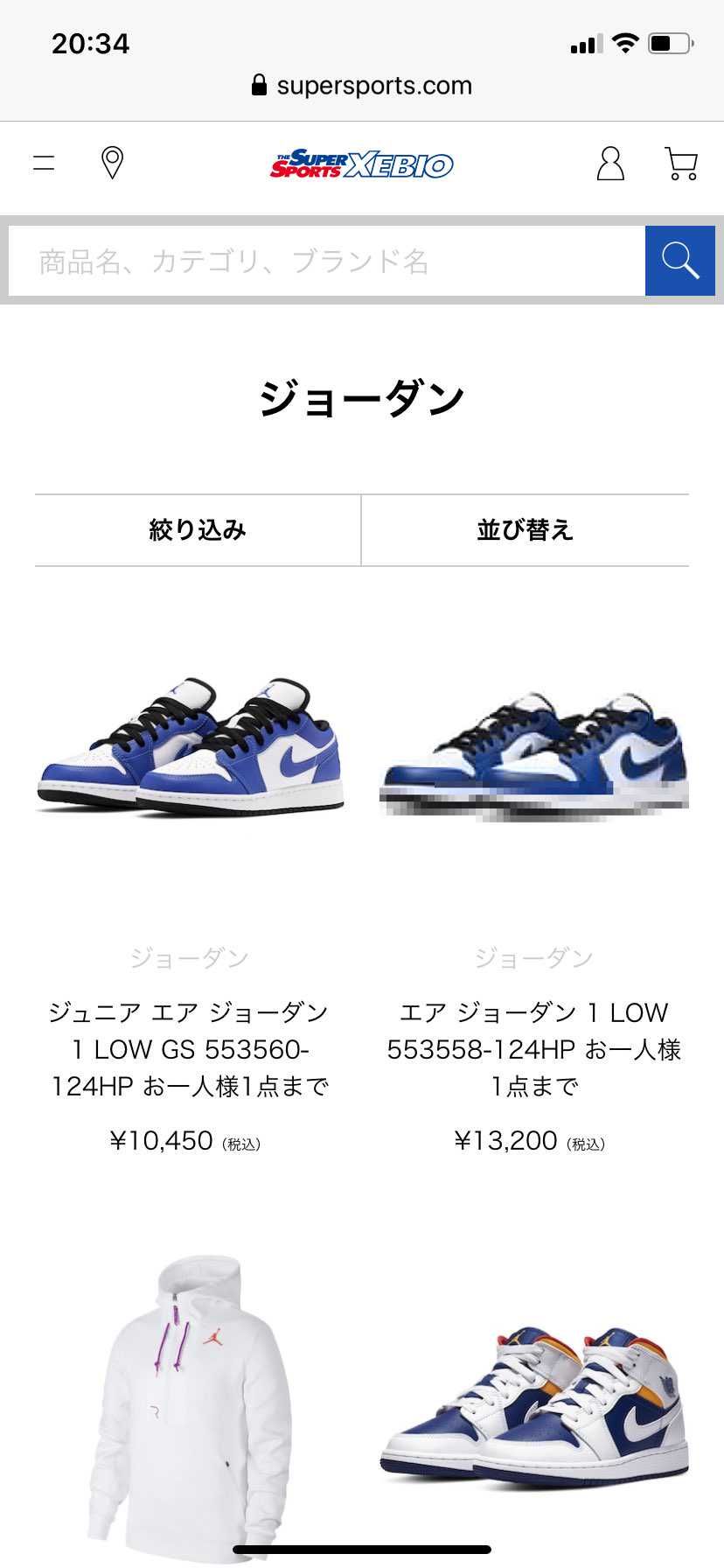Open the shopping cart icon
This screenshot has height=1568, width=724.
pyautogui.click(x=680, y=163)
